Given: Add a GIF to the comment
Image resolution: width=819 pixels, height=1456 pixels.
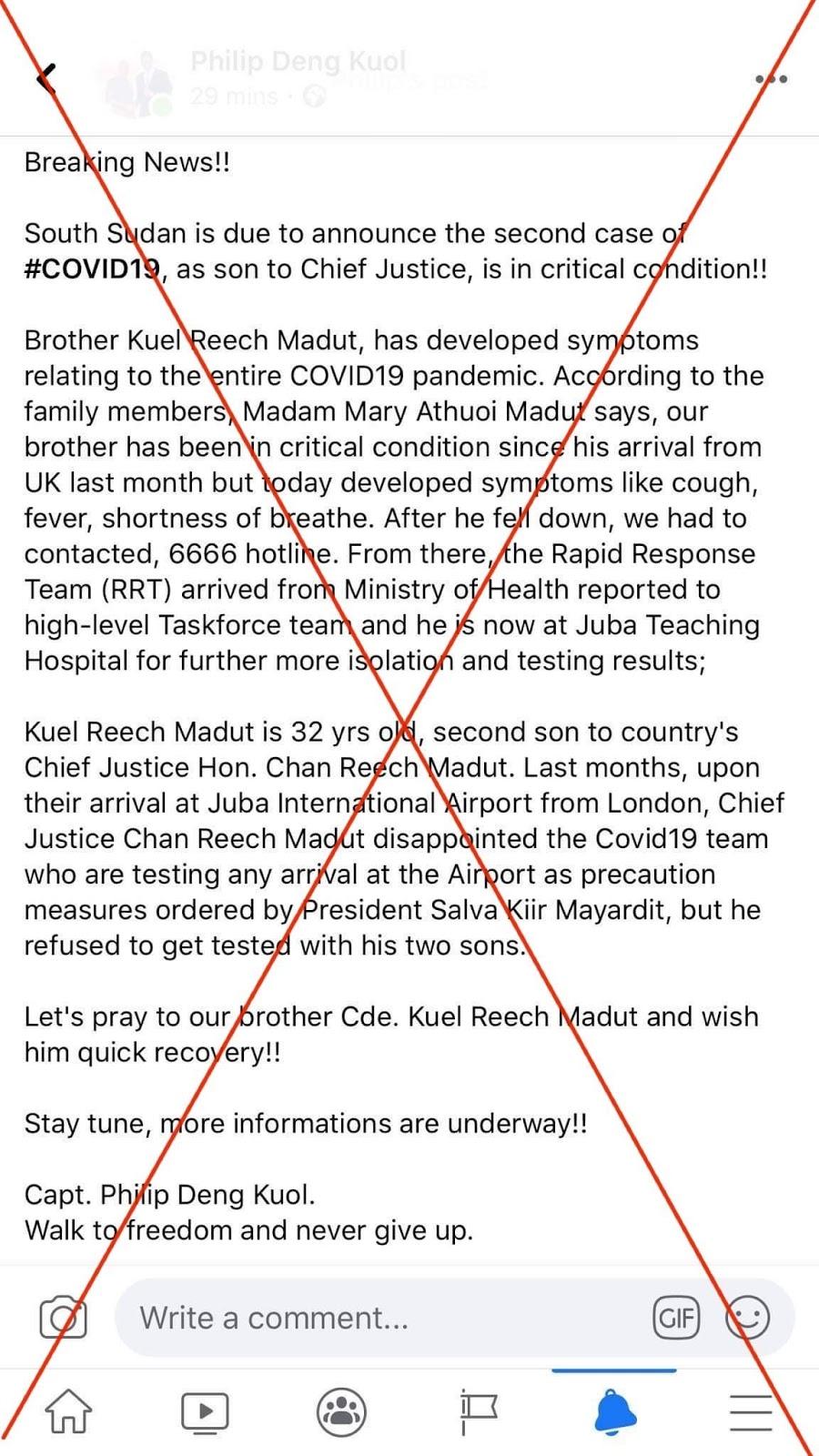Looking at the screenshot, I should coord(676,1318).
